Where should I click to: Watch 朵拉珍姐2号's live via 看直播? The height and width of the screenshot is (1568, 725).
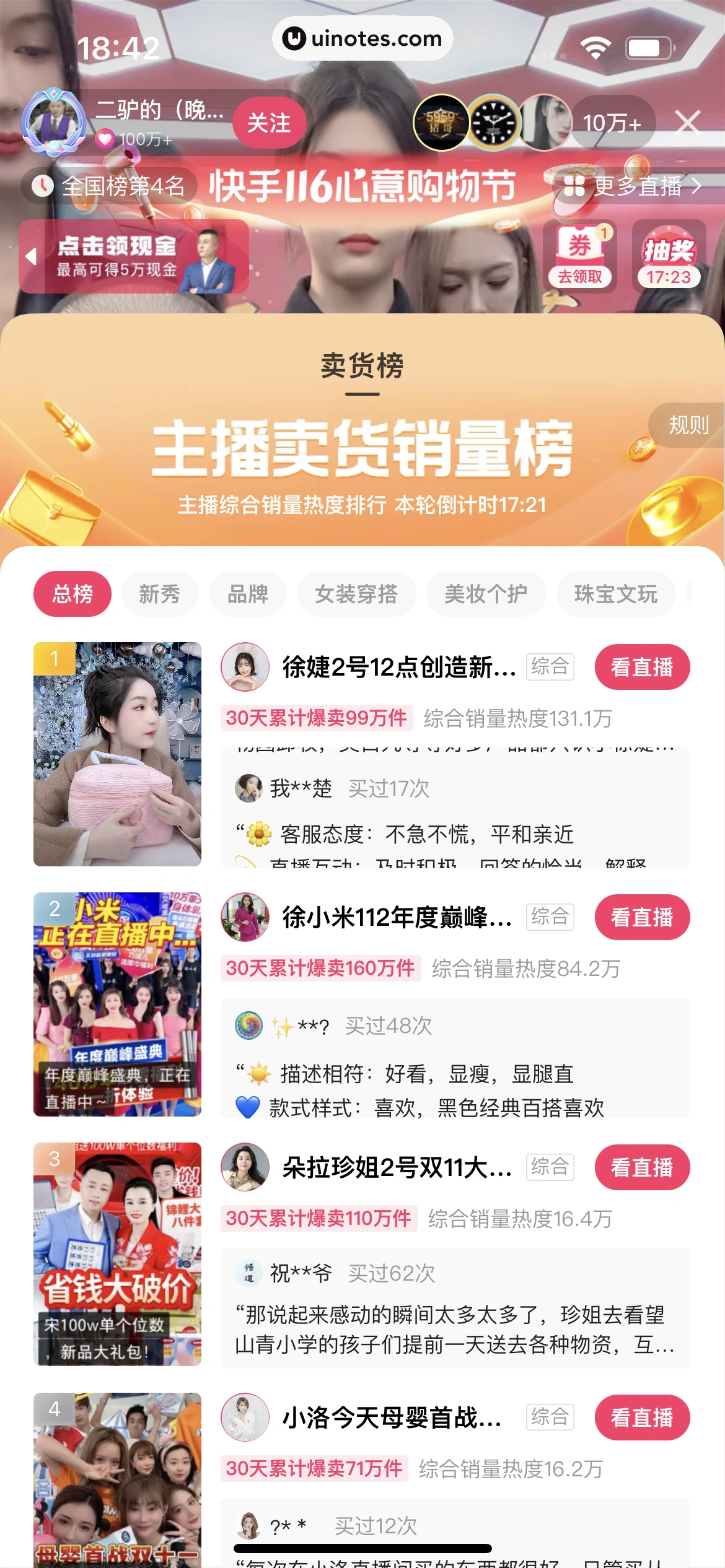tap(642, 1167)
